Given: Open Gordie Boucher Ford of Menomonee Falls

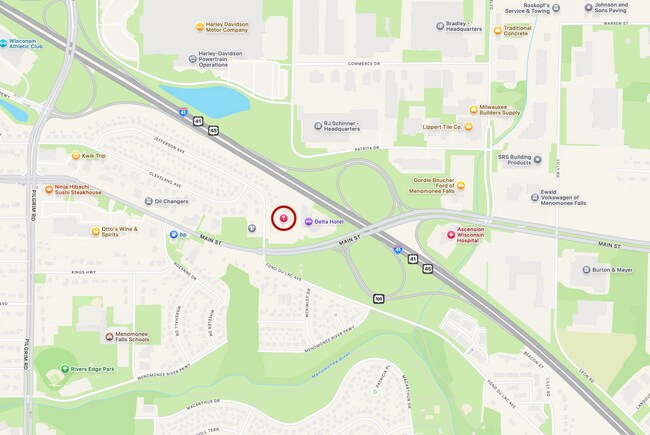Looking at the screenshot, I should pyautogui.click(x=461, y=186).
